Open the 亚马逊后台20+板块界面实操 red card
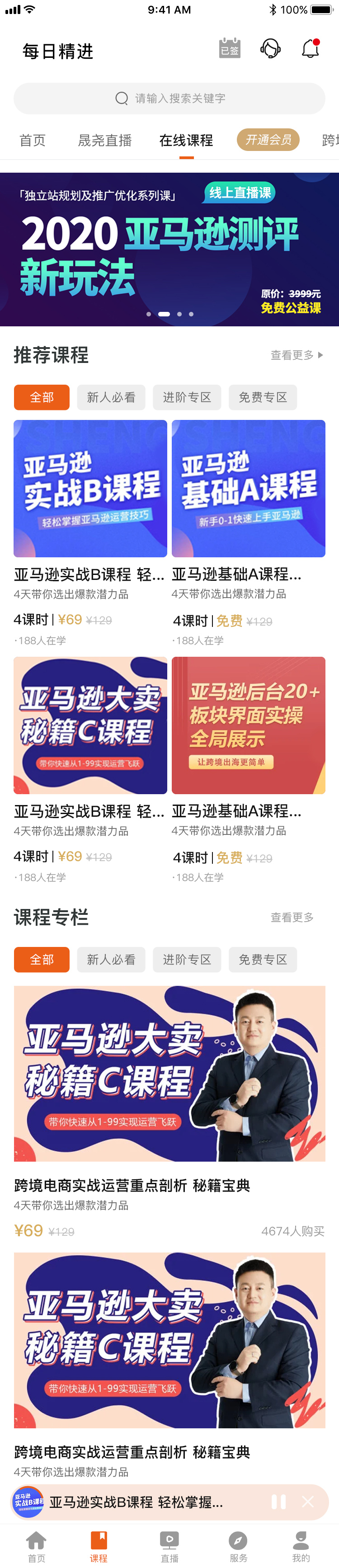Screen dimensions: 339x1568 tap(248, 725)
